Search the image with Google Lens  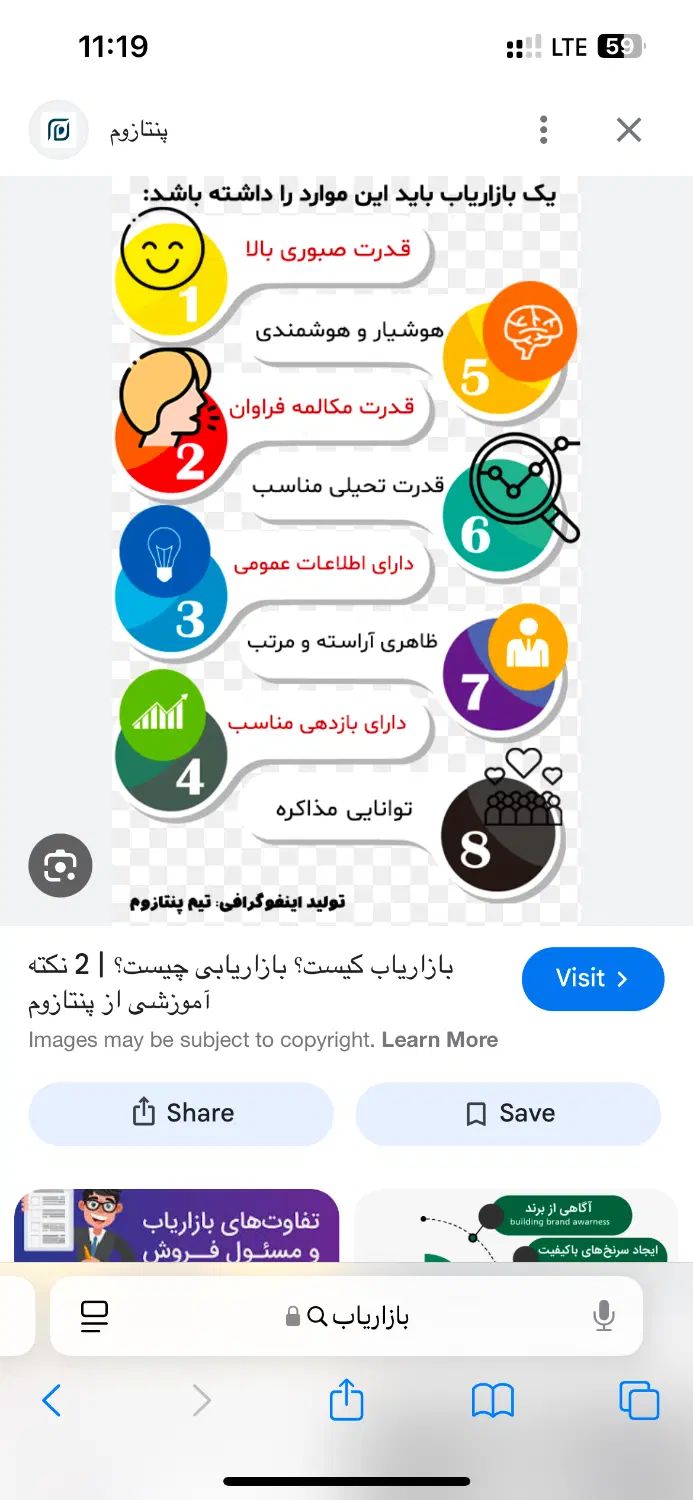pyautogui.click(x=60, y=865)
